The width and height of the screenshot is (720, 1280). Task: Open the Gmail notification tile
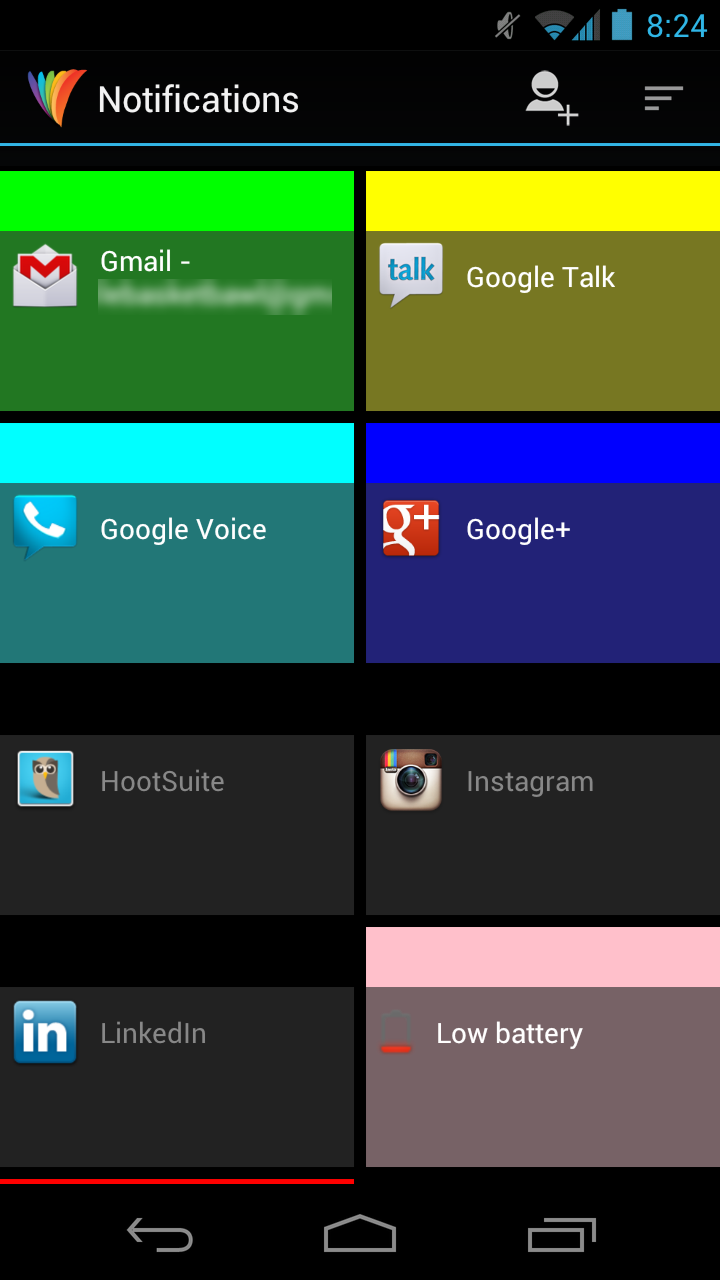[x=176, y=310]
